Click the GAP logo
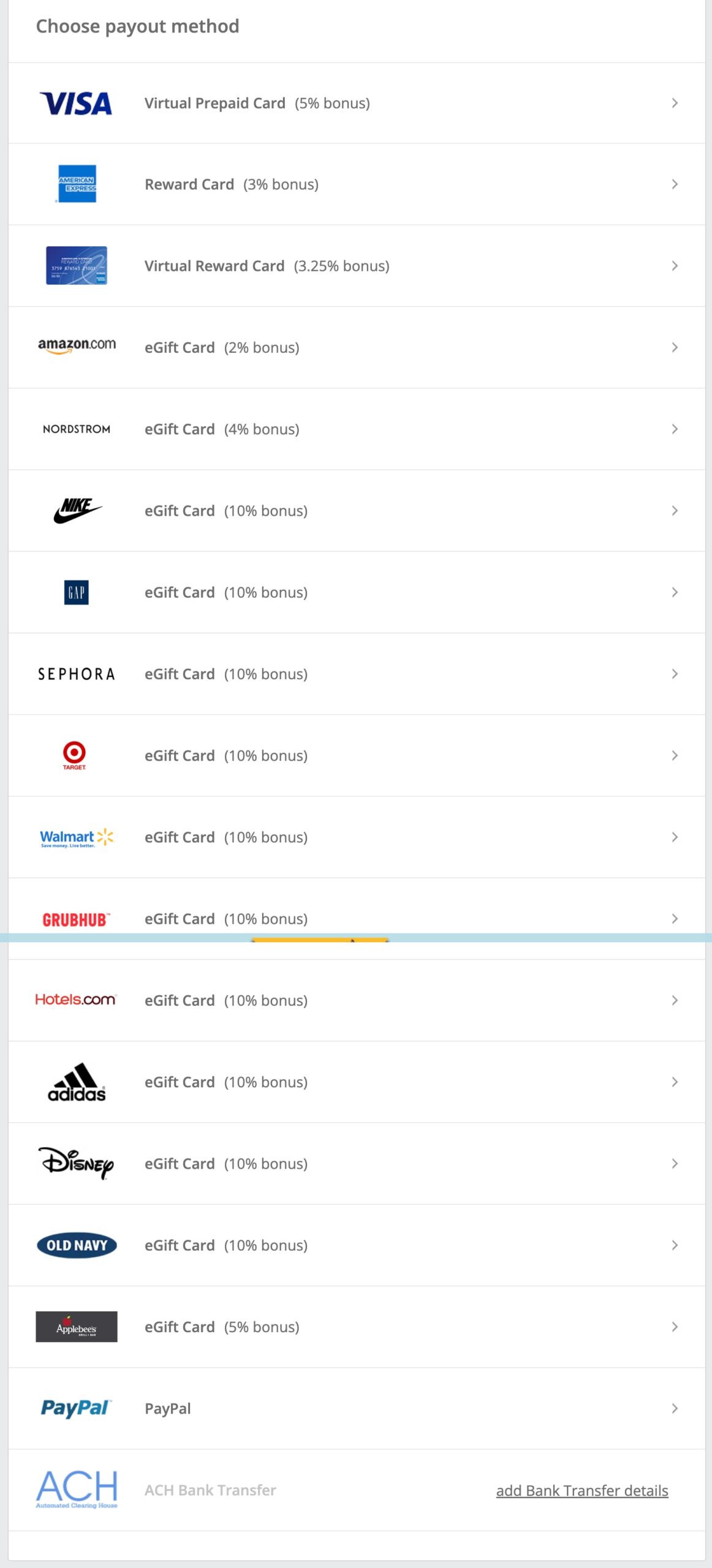 (76, 592)
